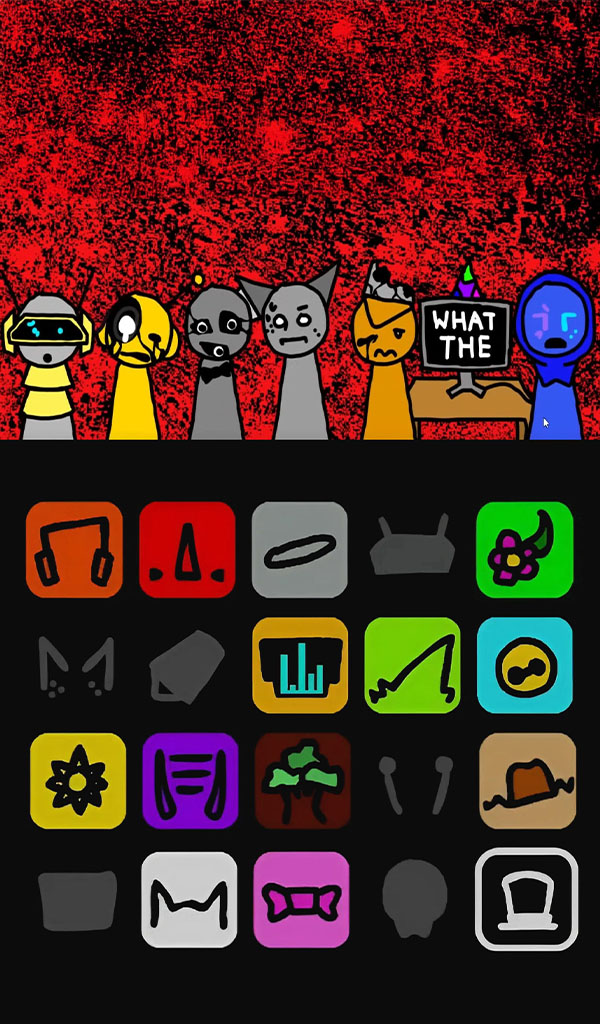Screen dimensions: 600x1024
Task: Select the equalizer bars icon
Action: click(300, 665)
